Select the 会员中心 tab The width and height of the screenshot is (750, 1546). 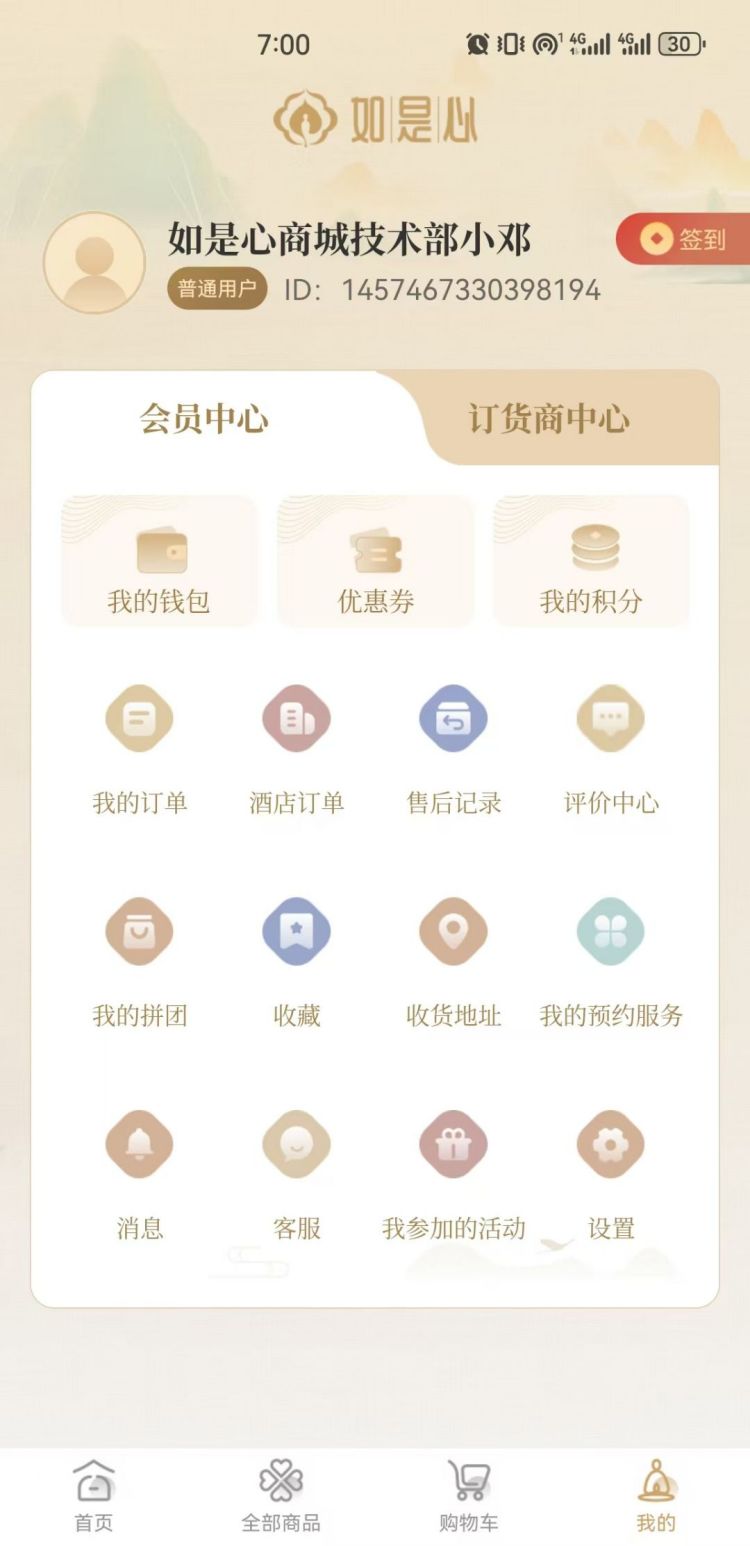click(204, 419)
